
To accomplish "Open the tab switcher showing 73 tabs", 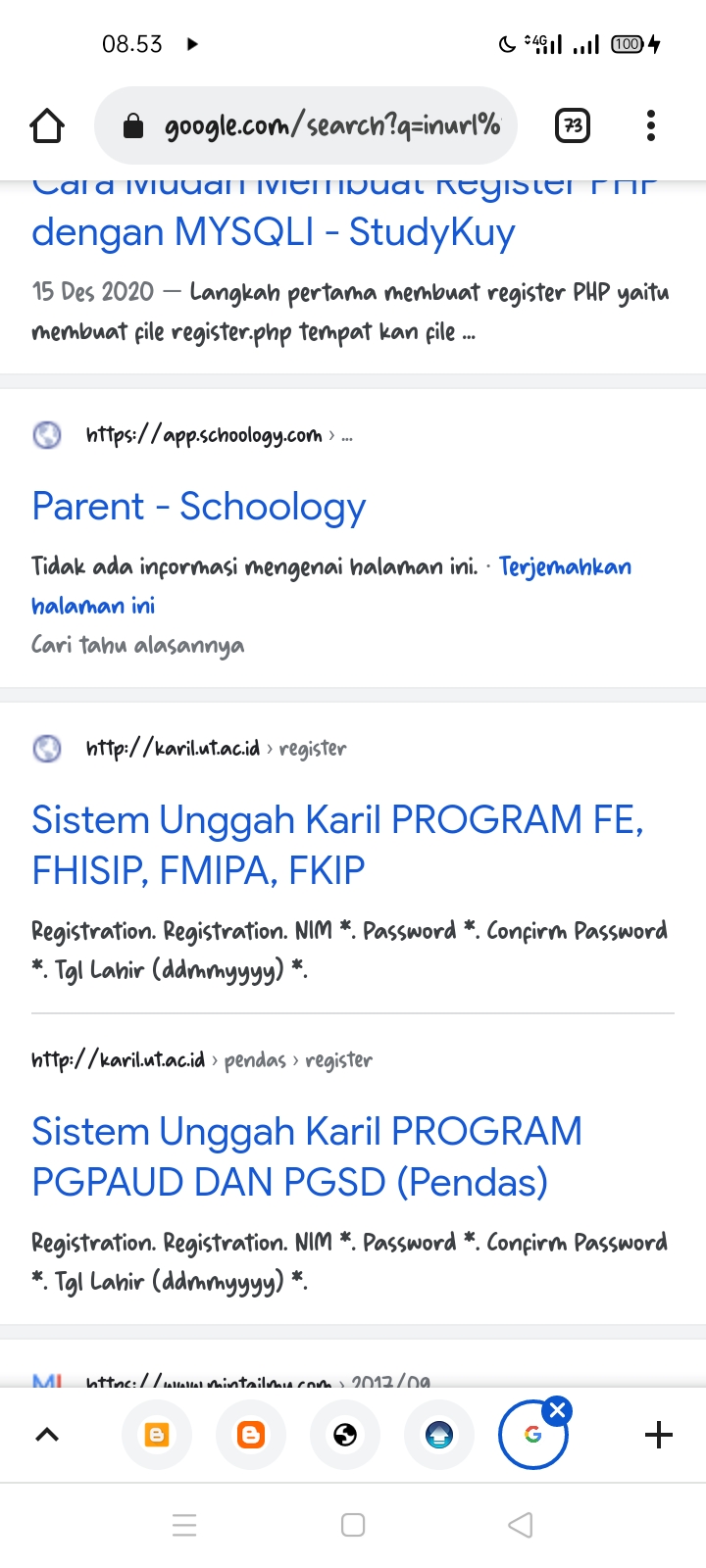I will [573, 125].
